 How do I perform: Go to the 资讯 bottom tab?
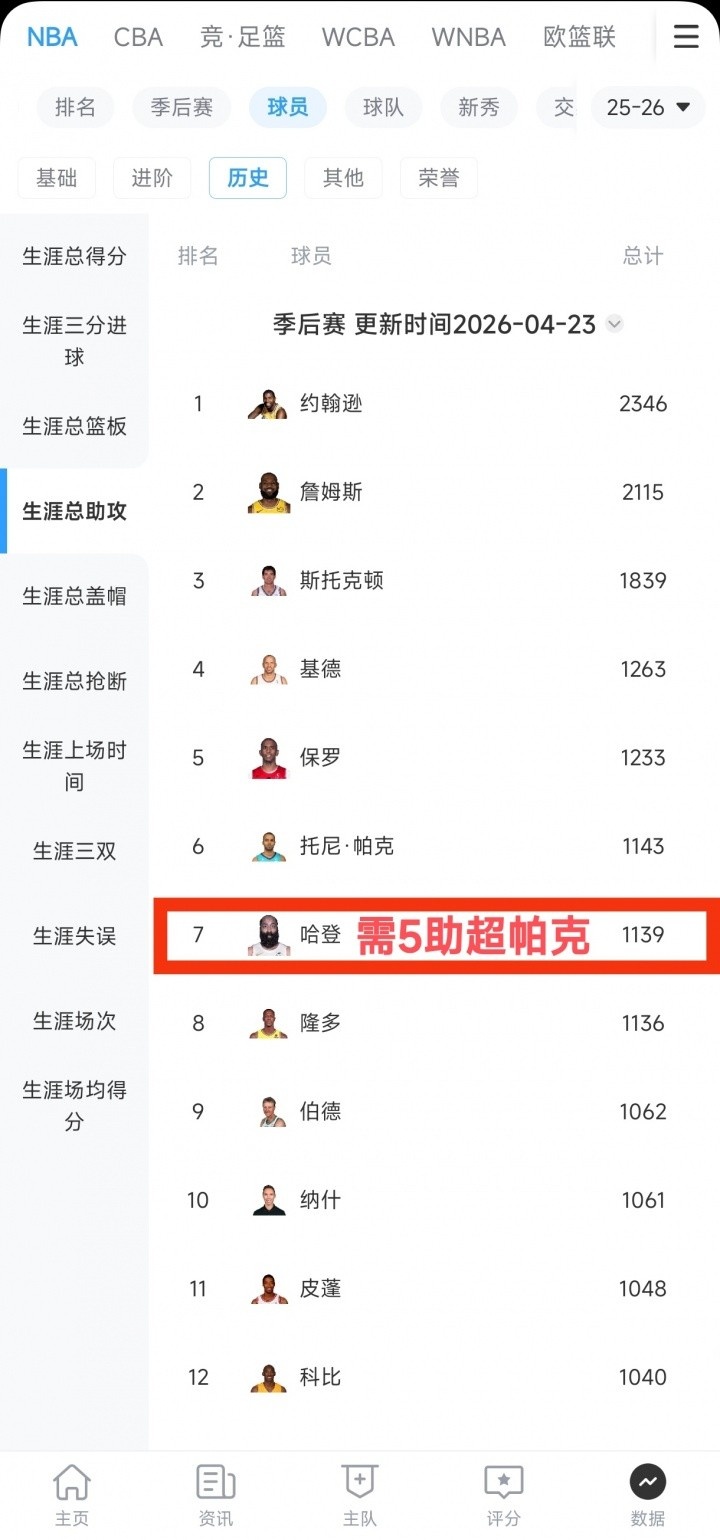click(x=216, y=1495)
